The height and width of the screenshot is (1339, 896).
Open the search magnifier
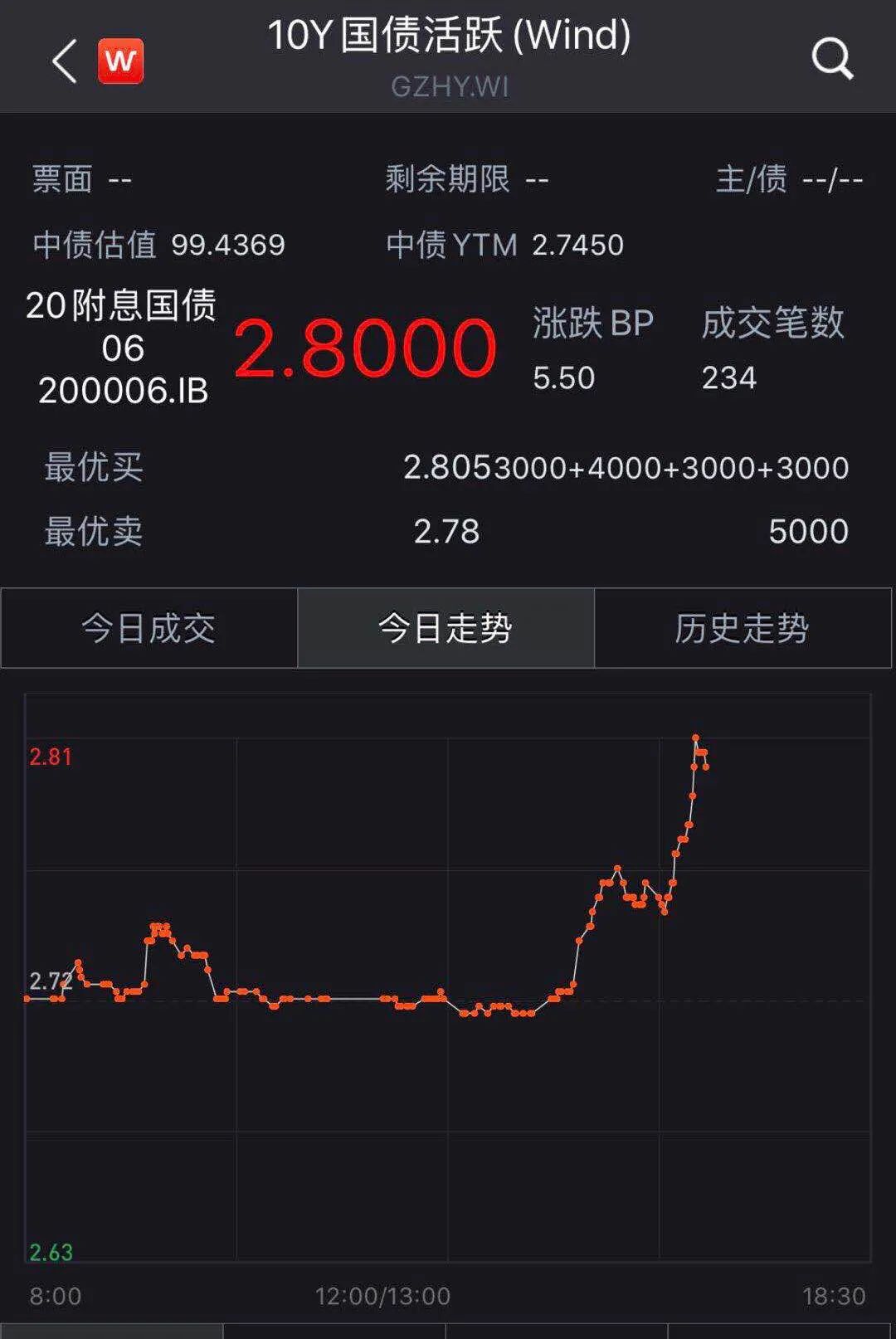(x=831, y=59)
